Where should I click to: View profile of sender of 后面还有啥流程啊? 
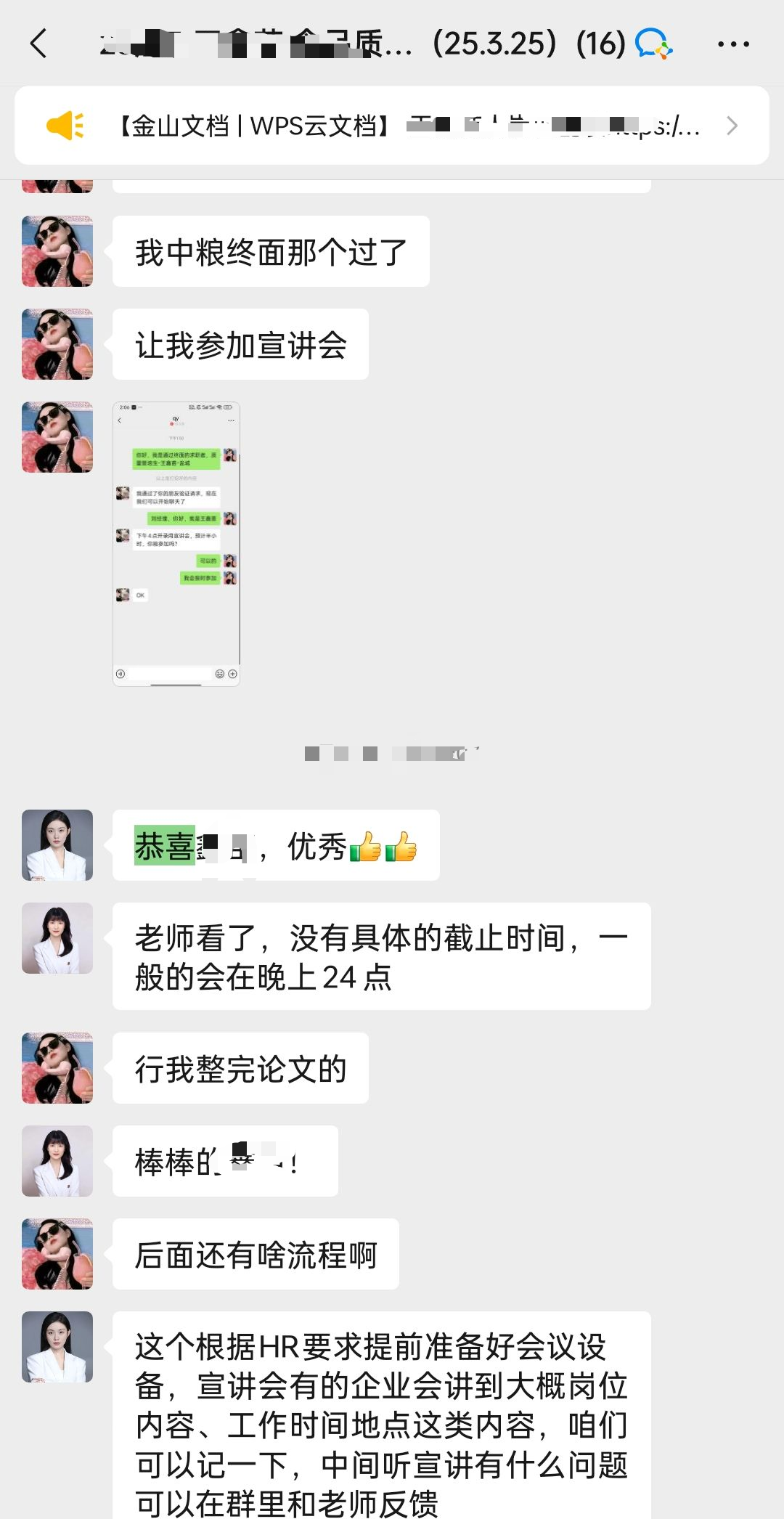[57, 1254]
